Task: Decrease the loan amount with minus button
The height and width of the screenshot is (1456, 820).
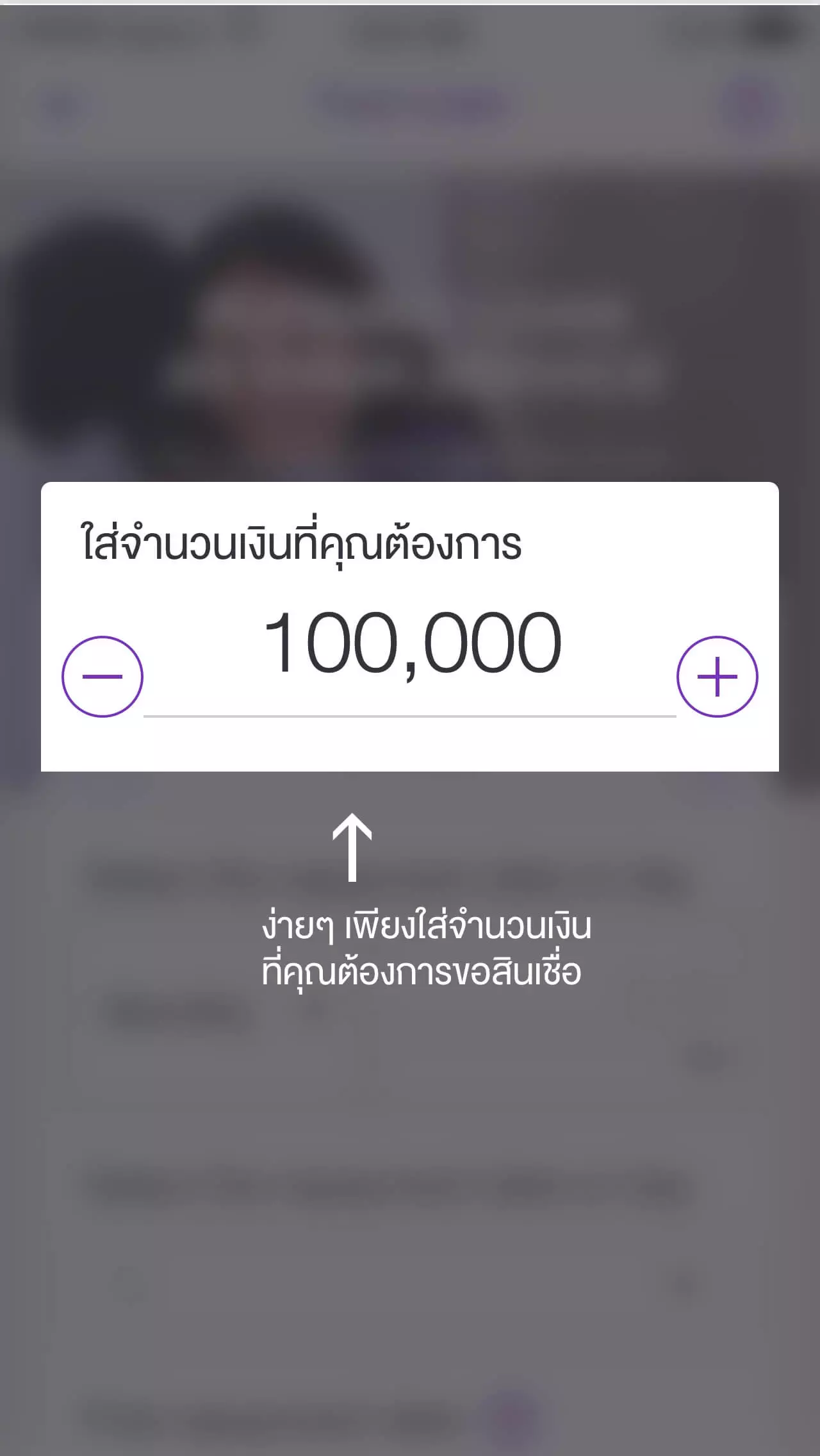Action: click(x=102, y=676)
